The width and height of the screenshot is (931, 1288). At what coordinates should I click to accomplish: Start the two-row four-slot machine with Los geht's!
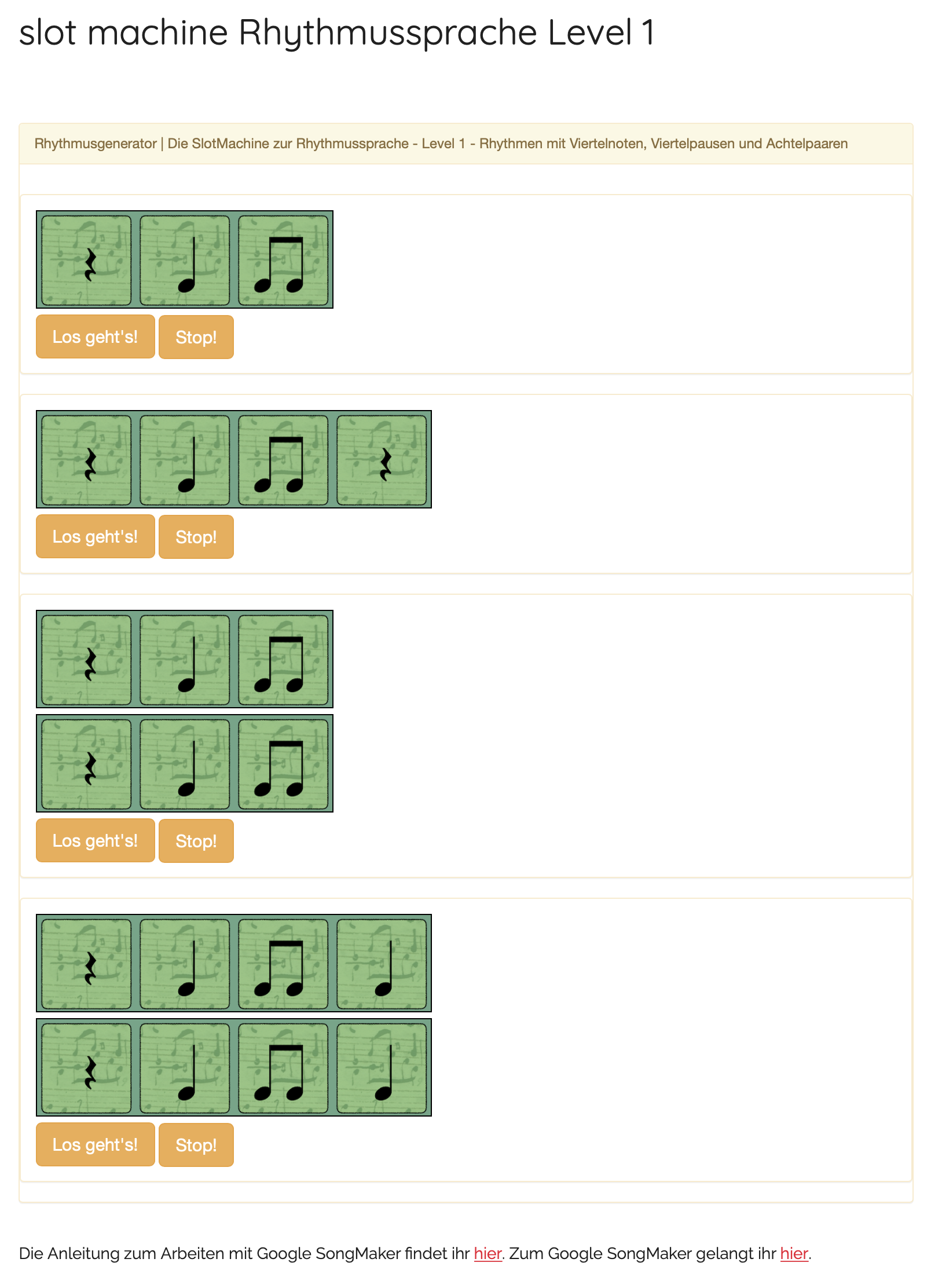[95, 1145]
